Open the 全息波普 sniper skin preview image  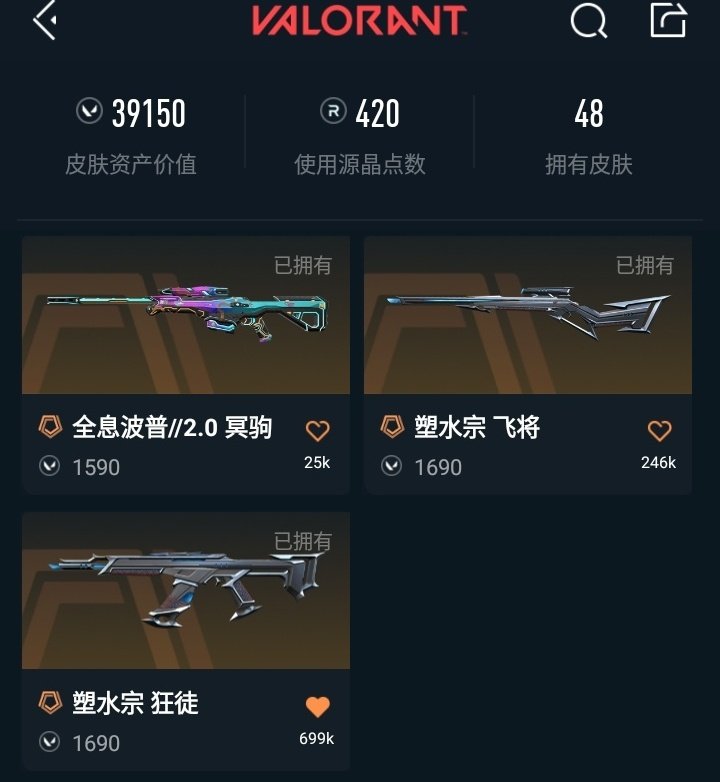pos(184,315)
